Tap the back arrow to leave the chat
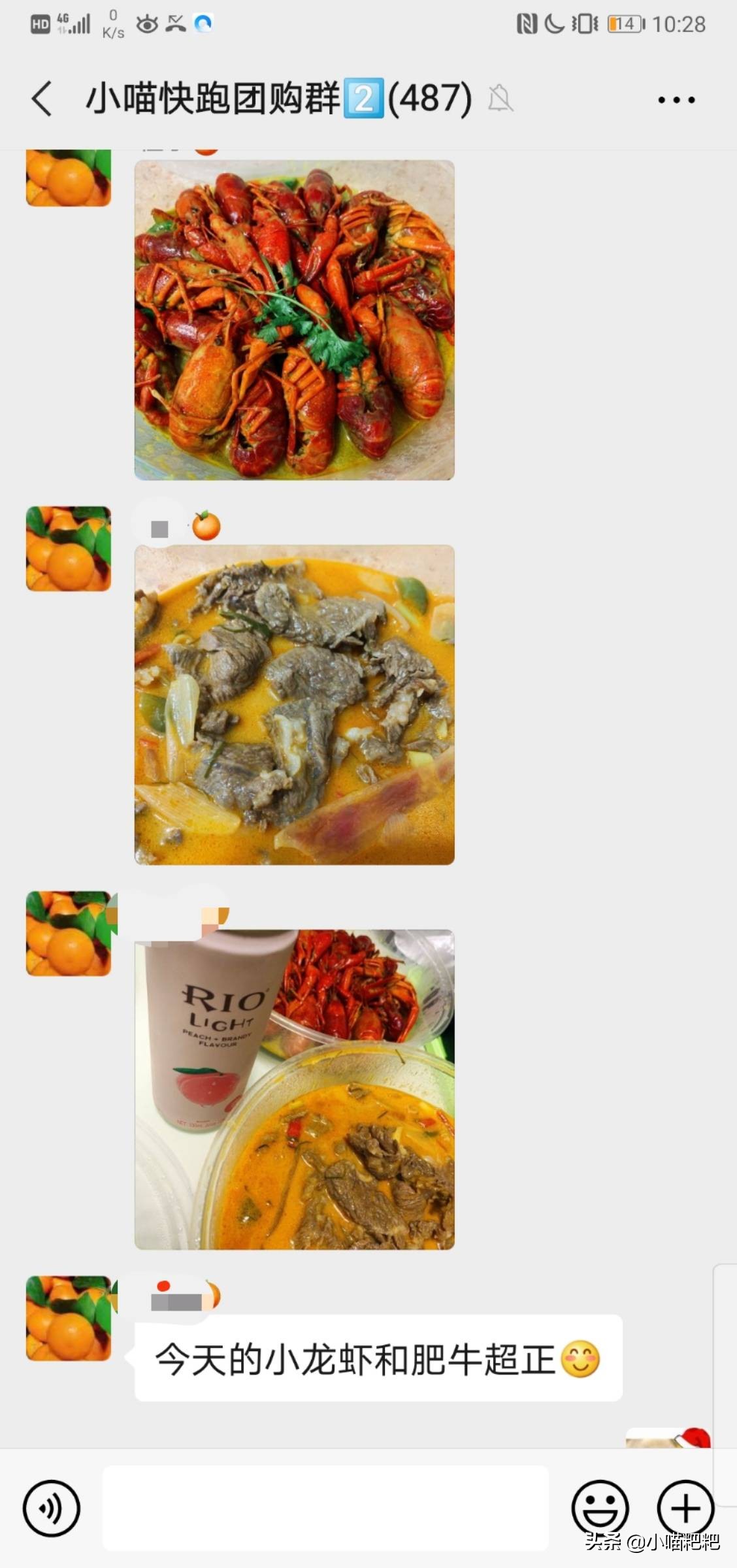 [x=41, y=98]
